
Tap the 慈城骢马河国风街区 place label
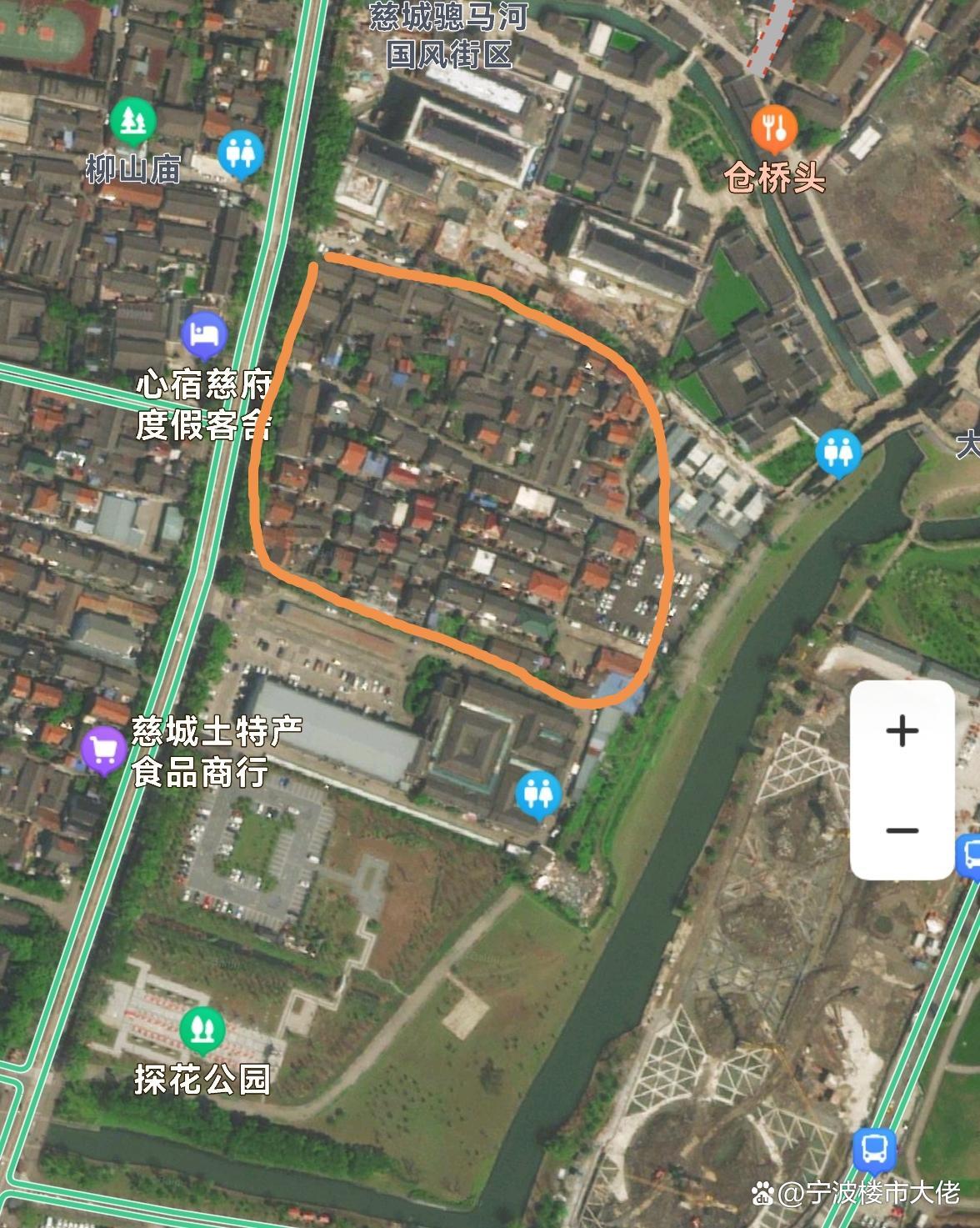(448, 35)
